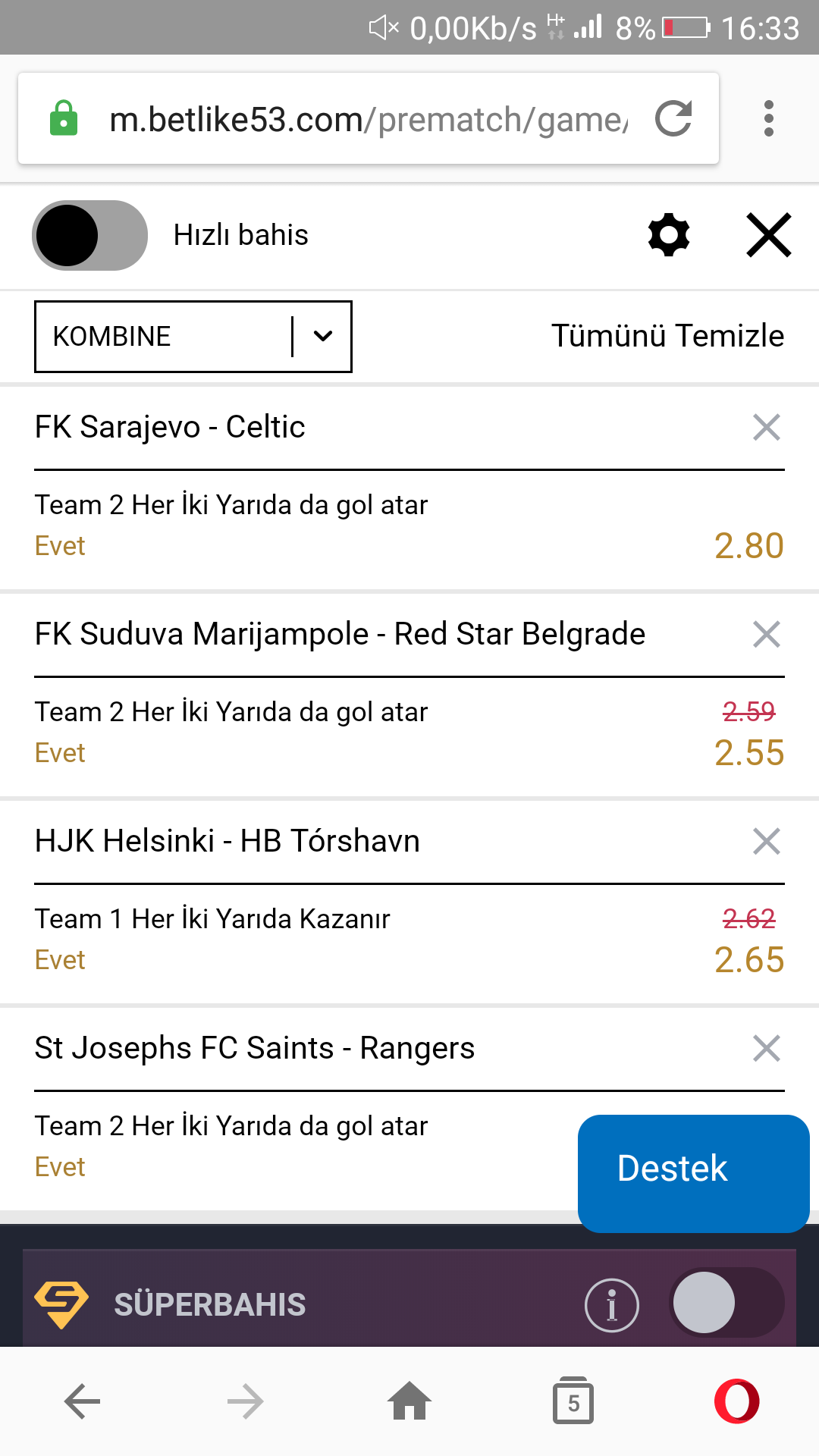Open bet slip settings gear

[x=669, y=235]
